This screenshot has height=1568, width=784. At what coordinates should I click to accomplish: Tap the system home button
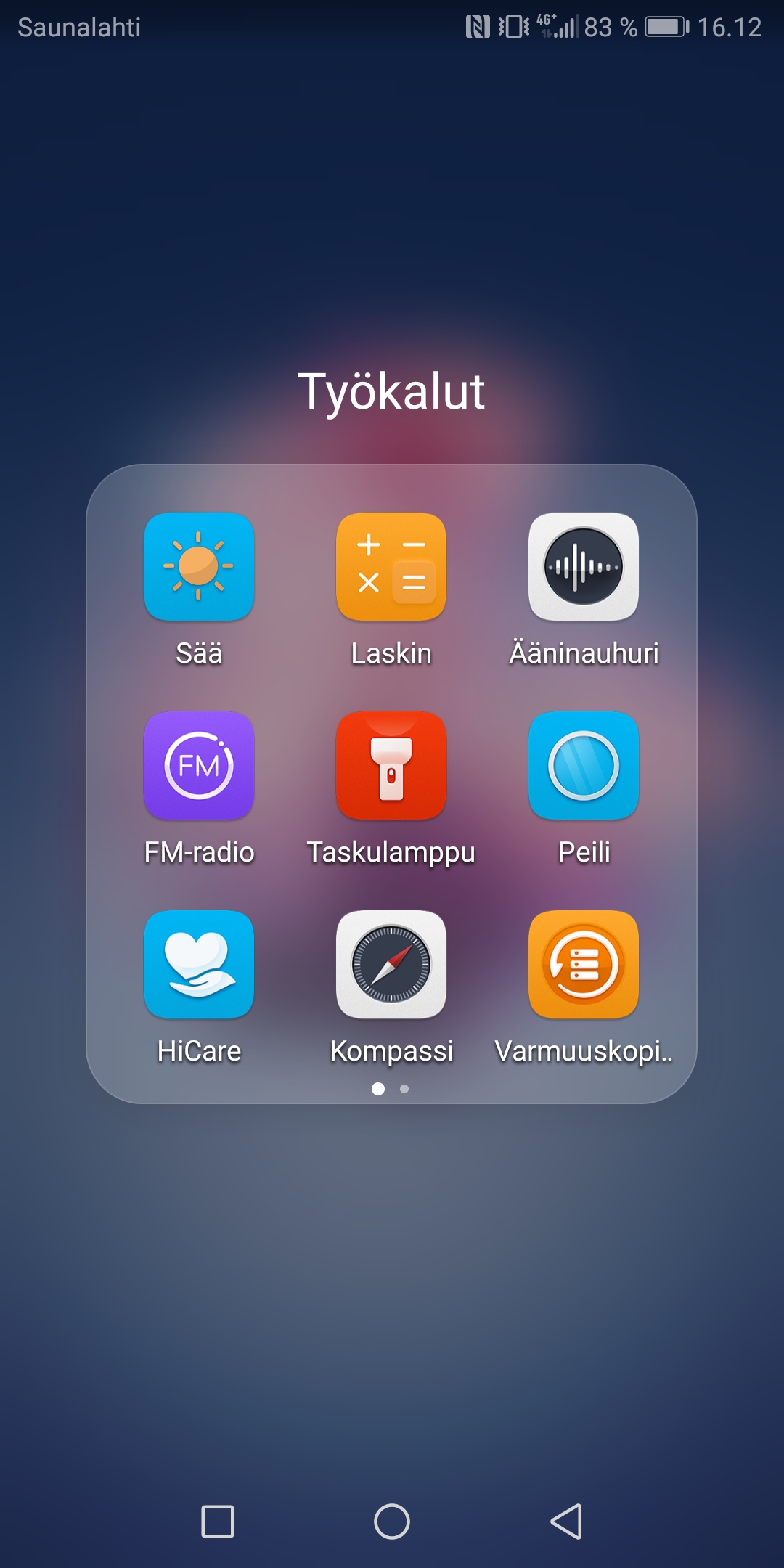point(392,1521)
